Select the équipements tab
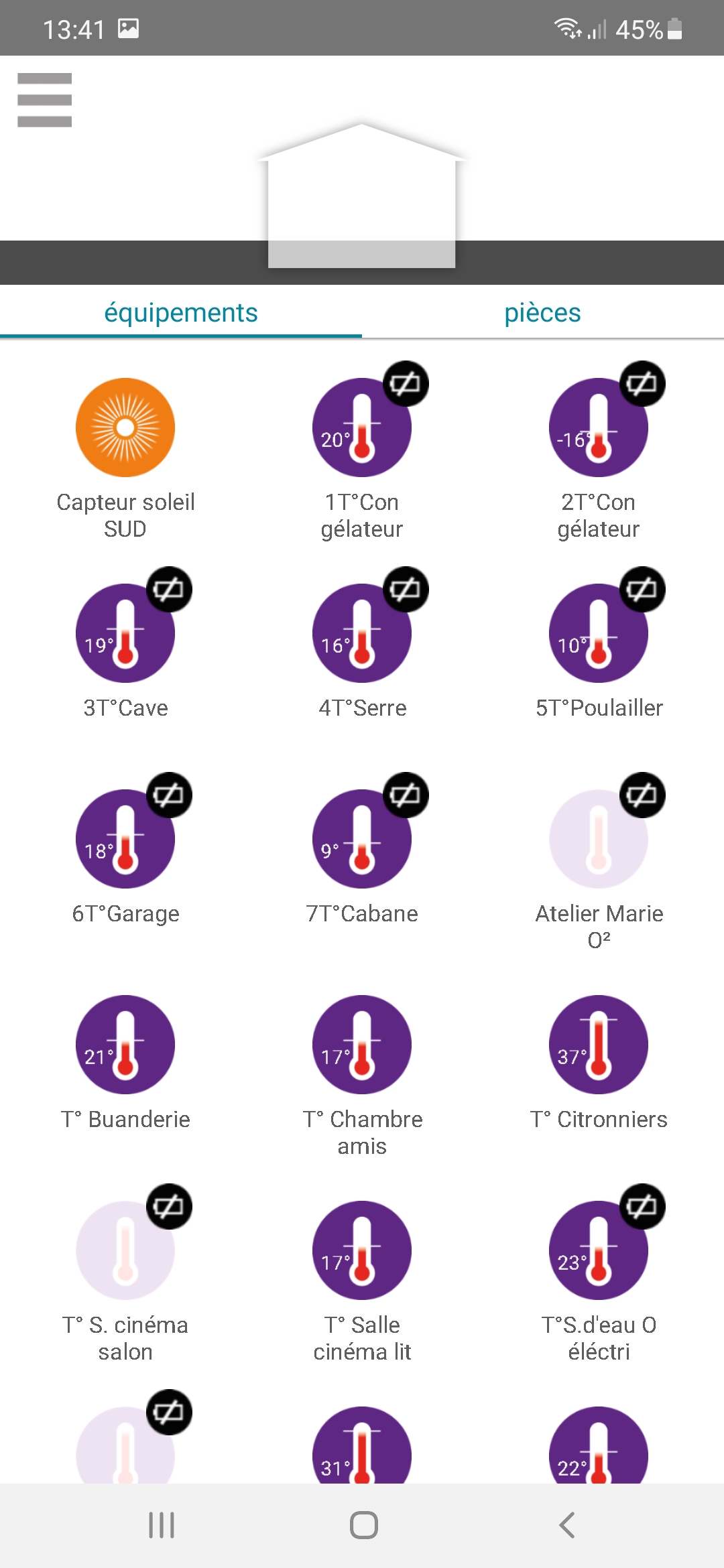Viewport: 724px width, 1568px height. click(180, 313)
